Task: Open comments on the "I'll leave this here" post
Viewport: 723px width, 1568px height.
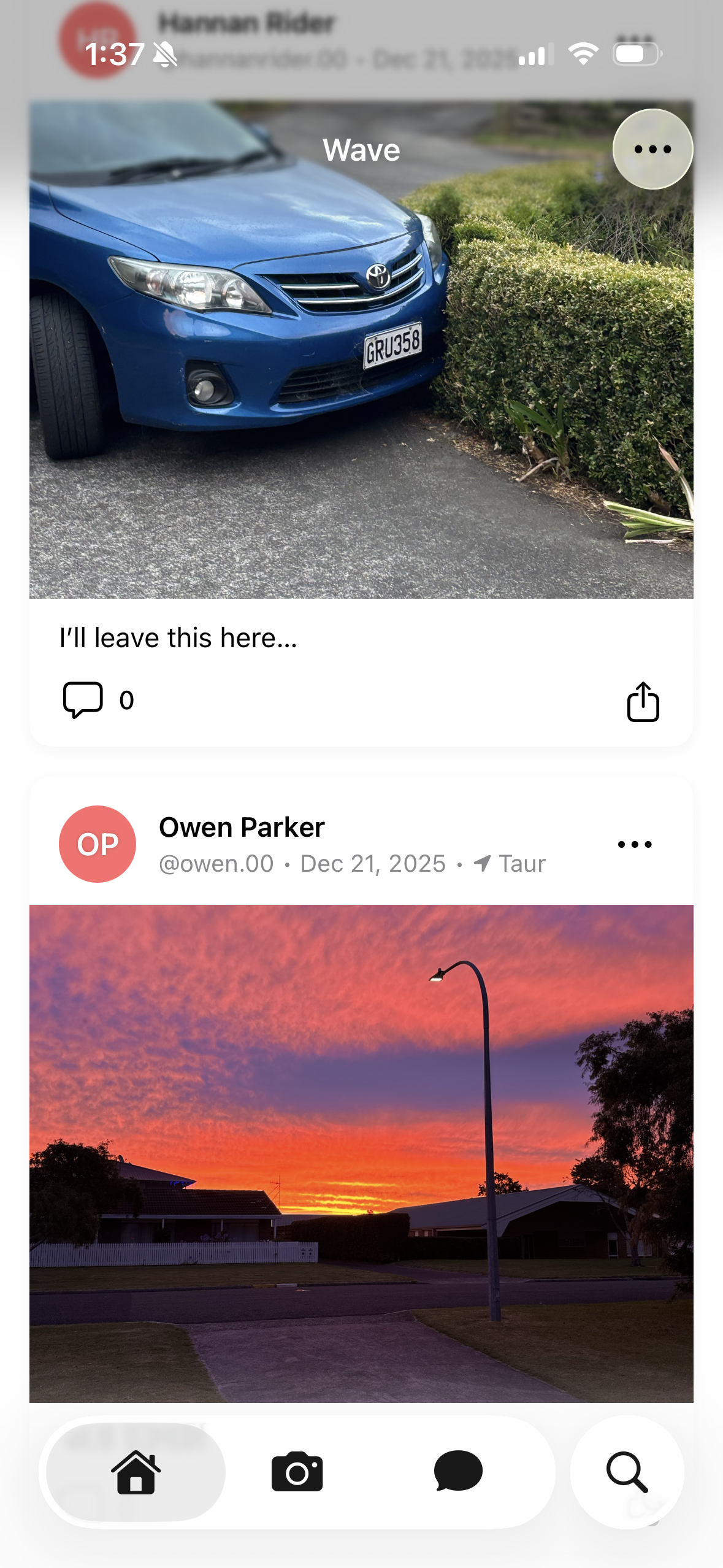Action: click(83, 700)
